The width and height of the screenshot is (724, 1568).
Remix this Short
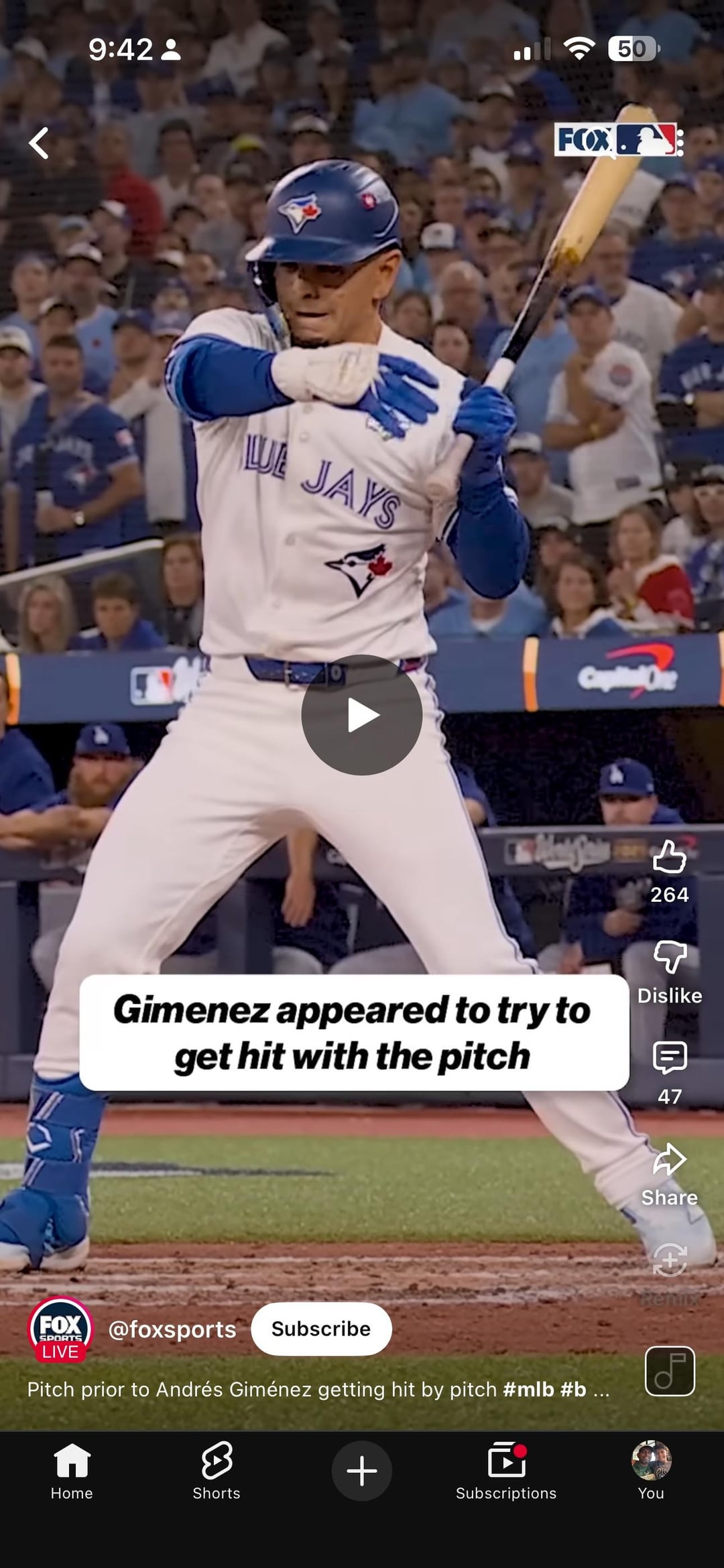tap(669, 1261)
